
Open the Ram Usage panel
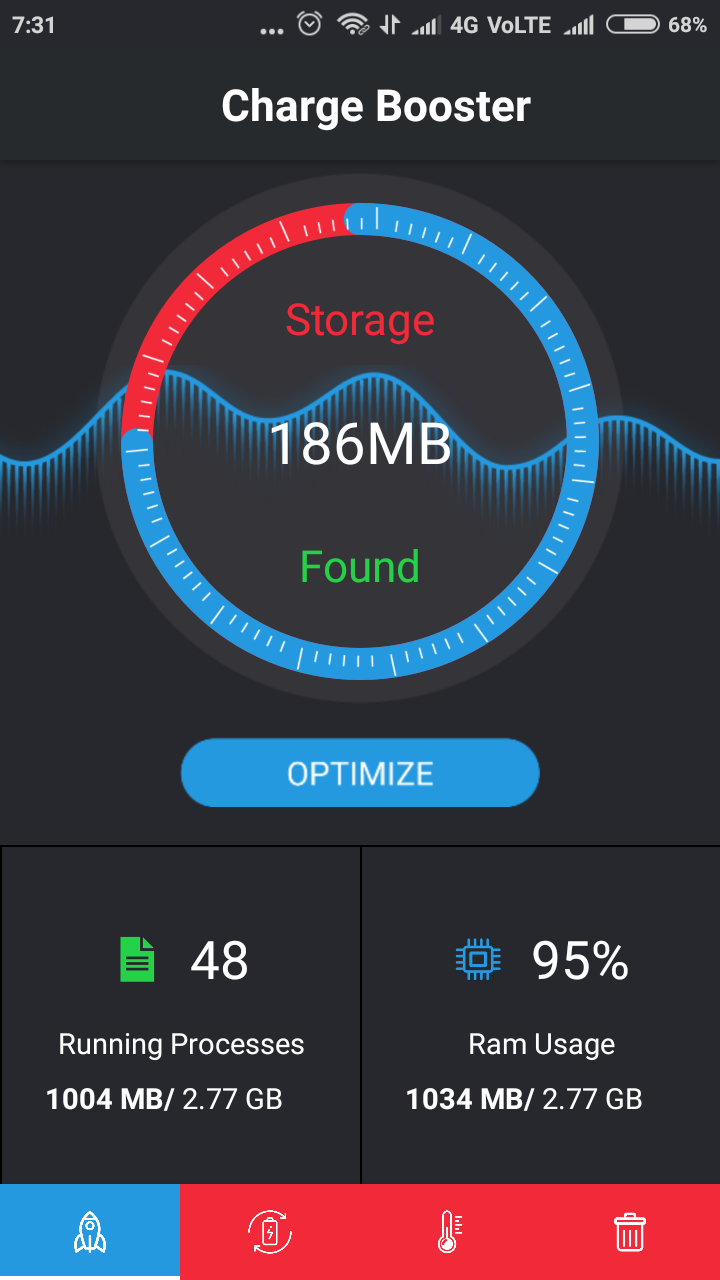tap(540, 1015)
